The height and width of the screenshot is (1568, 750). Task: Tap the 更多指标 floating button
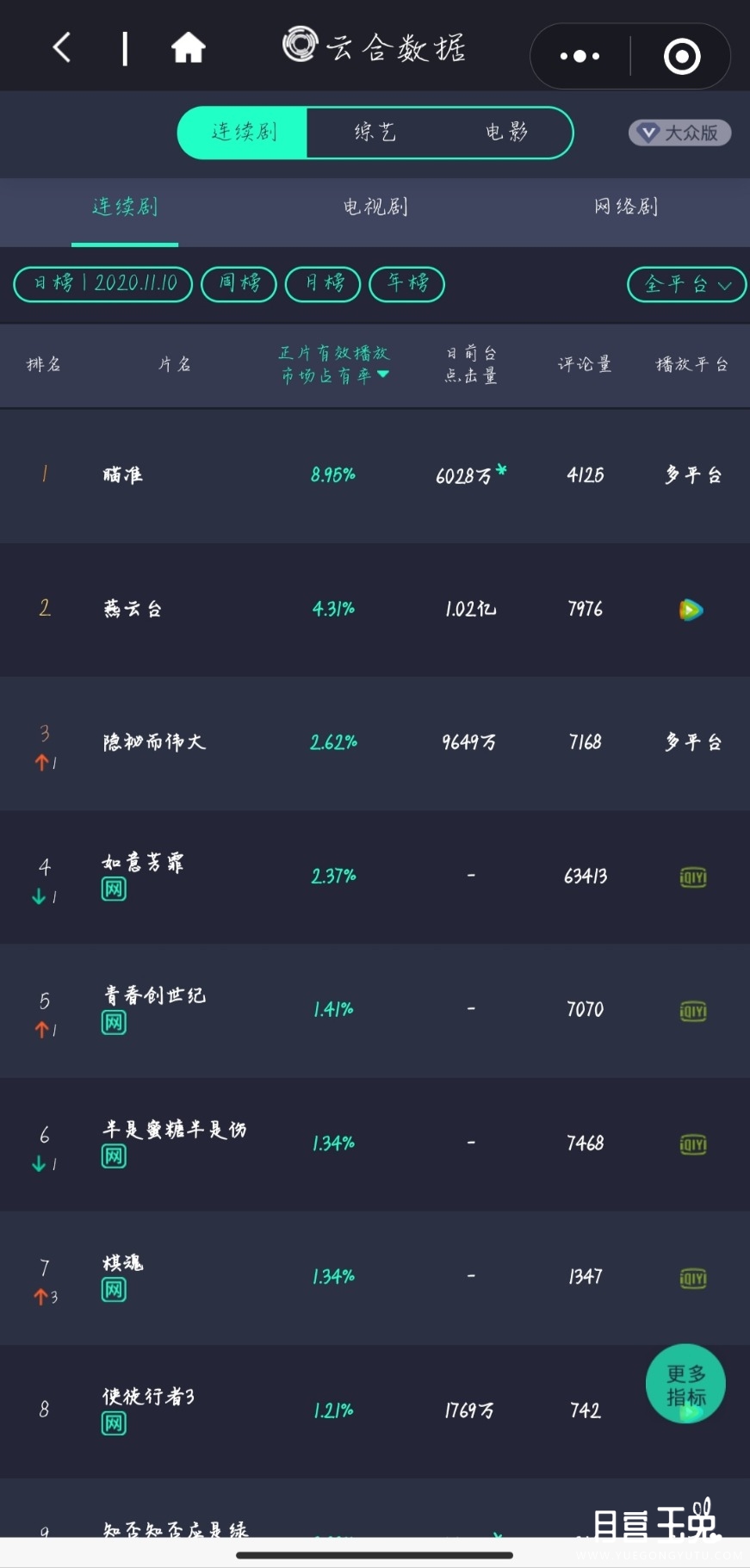point(685,1385)
